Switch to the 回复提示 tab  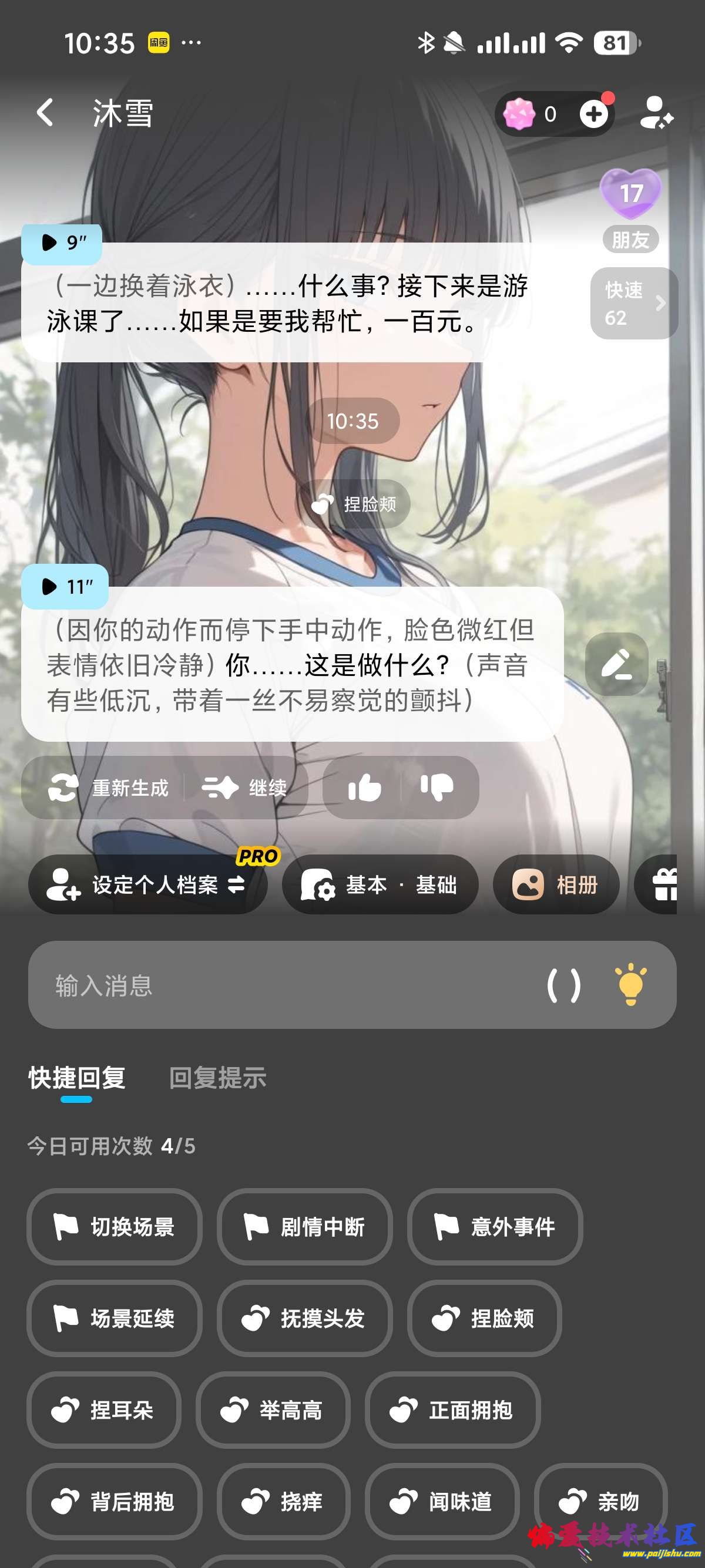[x=217, y=1078]
